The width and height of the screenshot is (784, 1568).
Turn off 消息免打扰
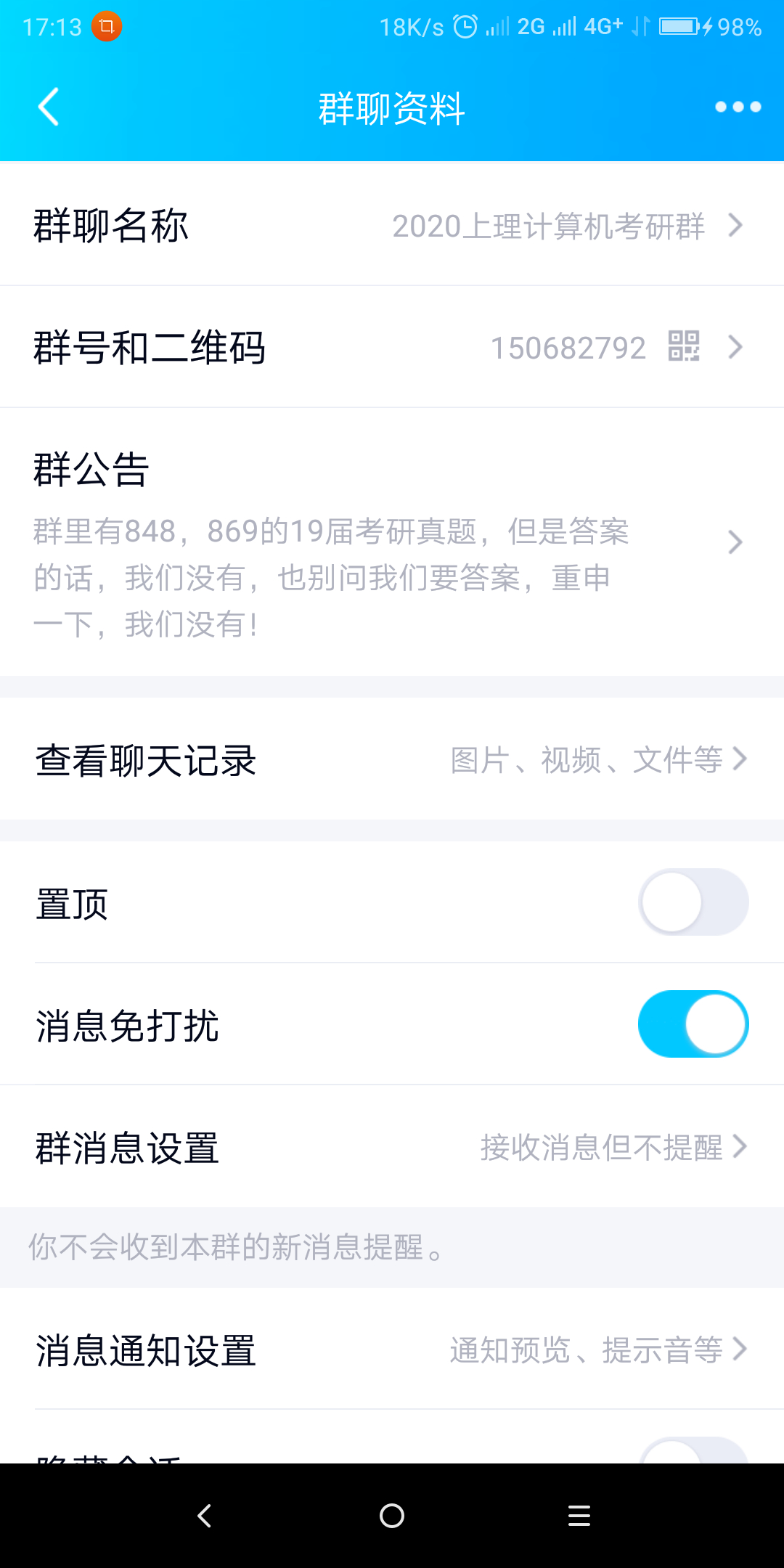693,1024
